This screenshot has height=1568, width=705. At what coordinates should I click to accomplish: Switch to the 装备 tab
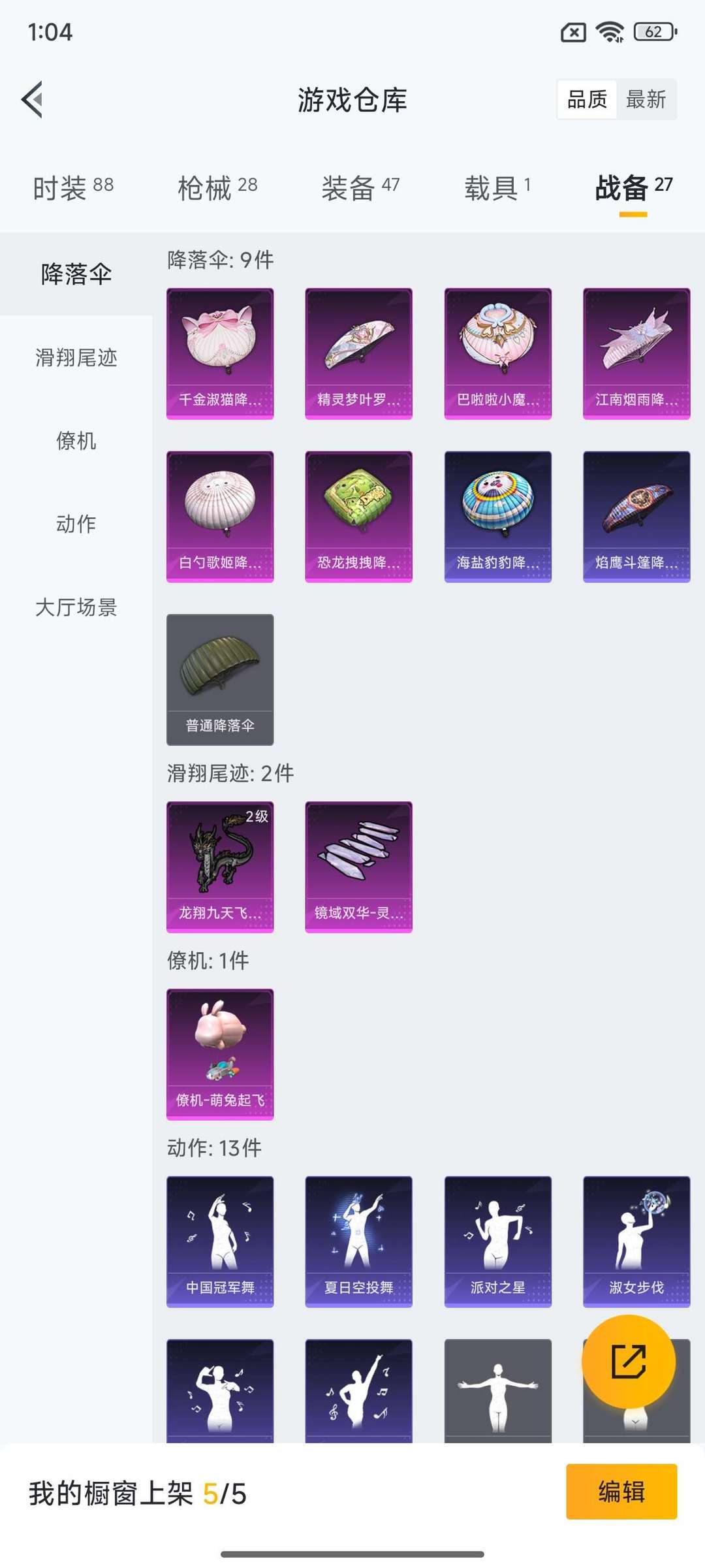pyautogui.click(x=360, y=188)
